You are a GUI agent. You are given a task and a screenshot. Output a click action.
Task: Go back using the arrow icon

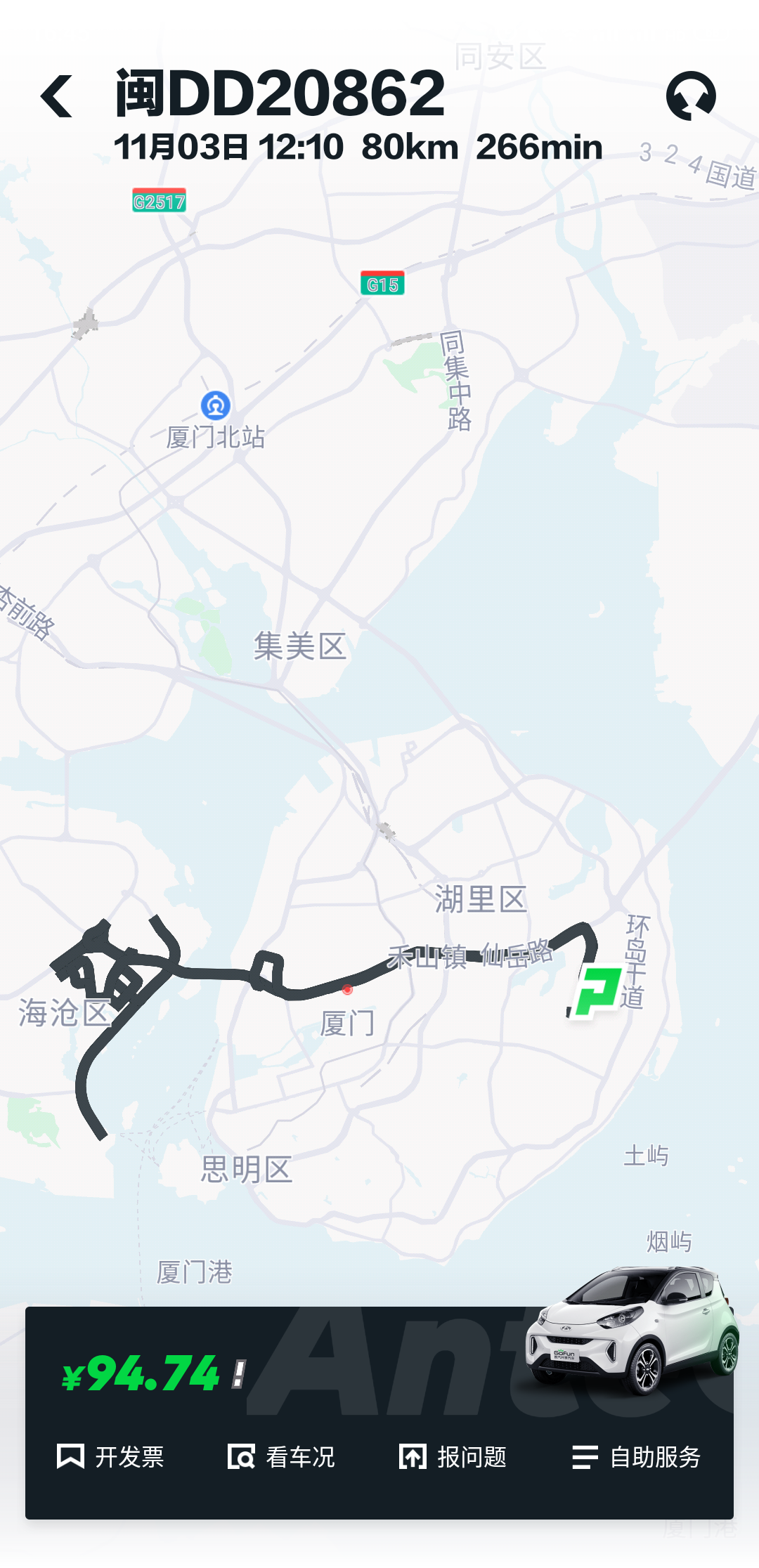57,96
